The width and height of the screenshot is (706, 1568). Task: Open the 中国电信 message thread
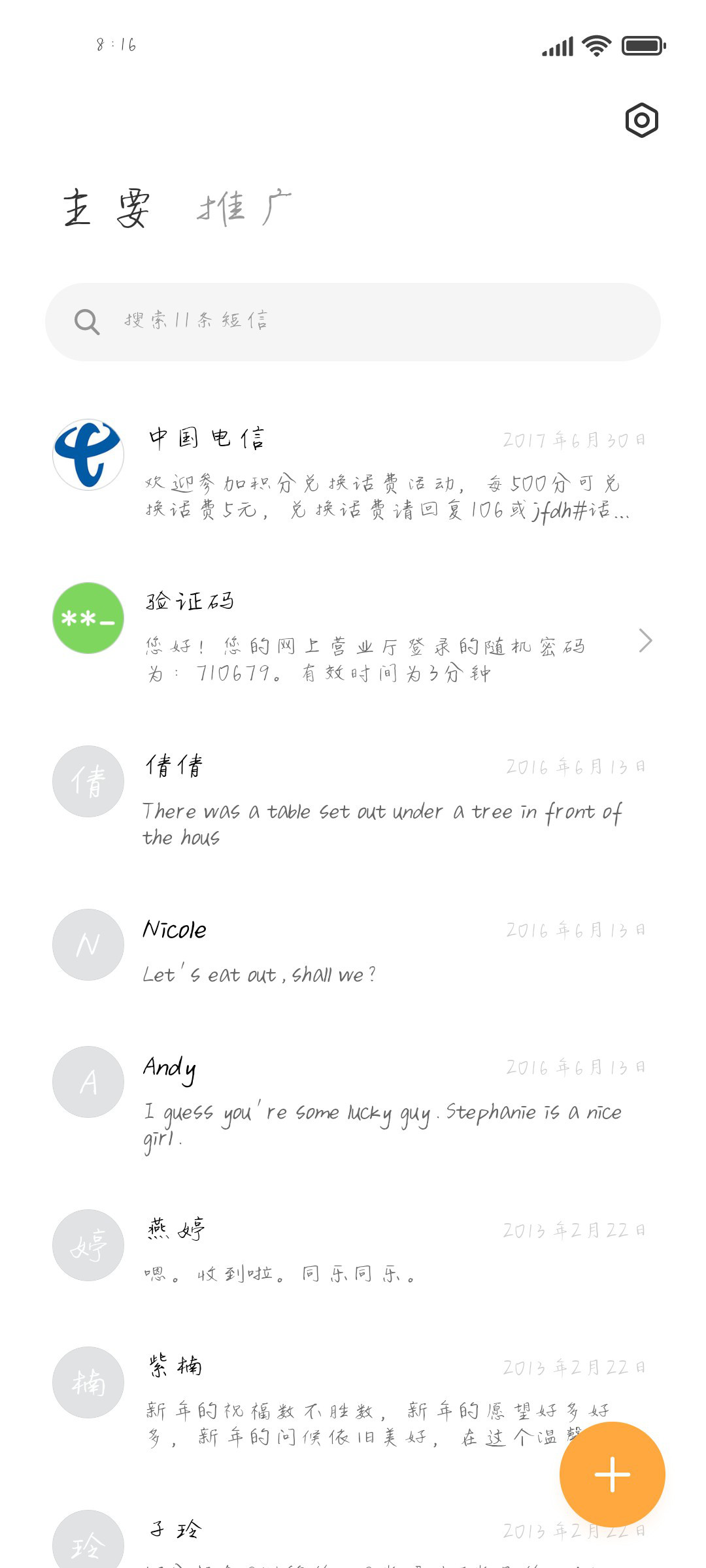pos(353,471)
